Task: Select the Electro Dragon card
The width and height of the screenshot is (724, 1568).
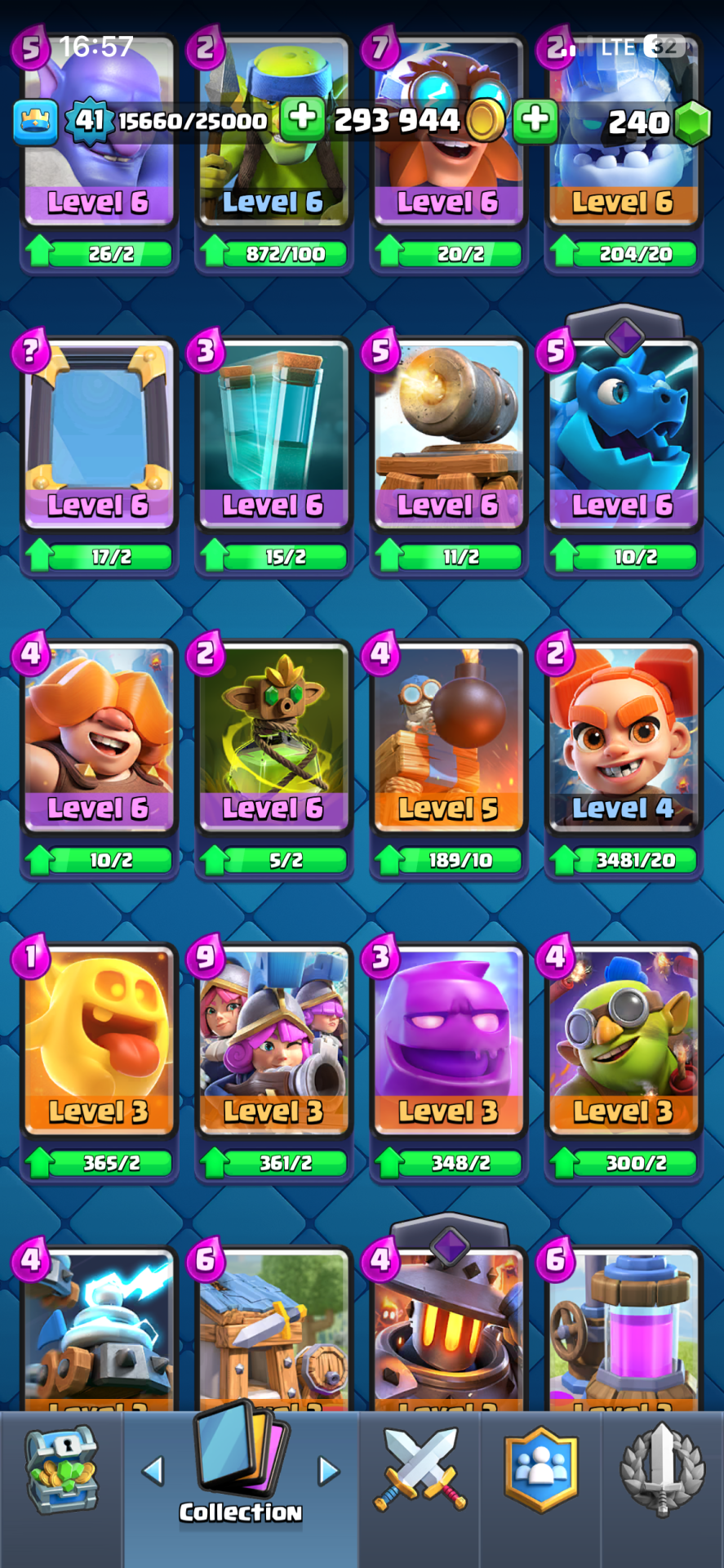Action: point(623,433)
